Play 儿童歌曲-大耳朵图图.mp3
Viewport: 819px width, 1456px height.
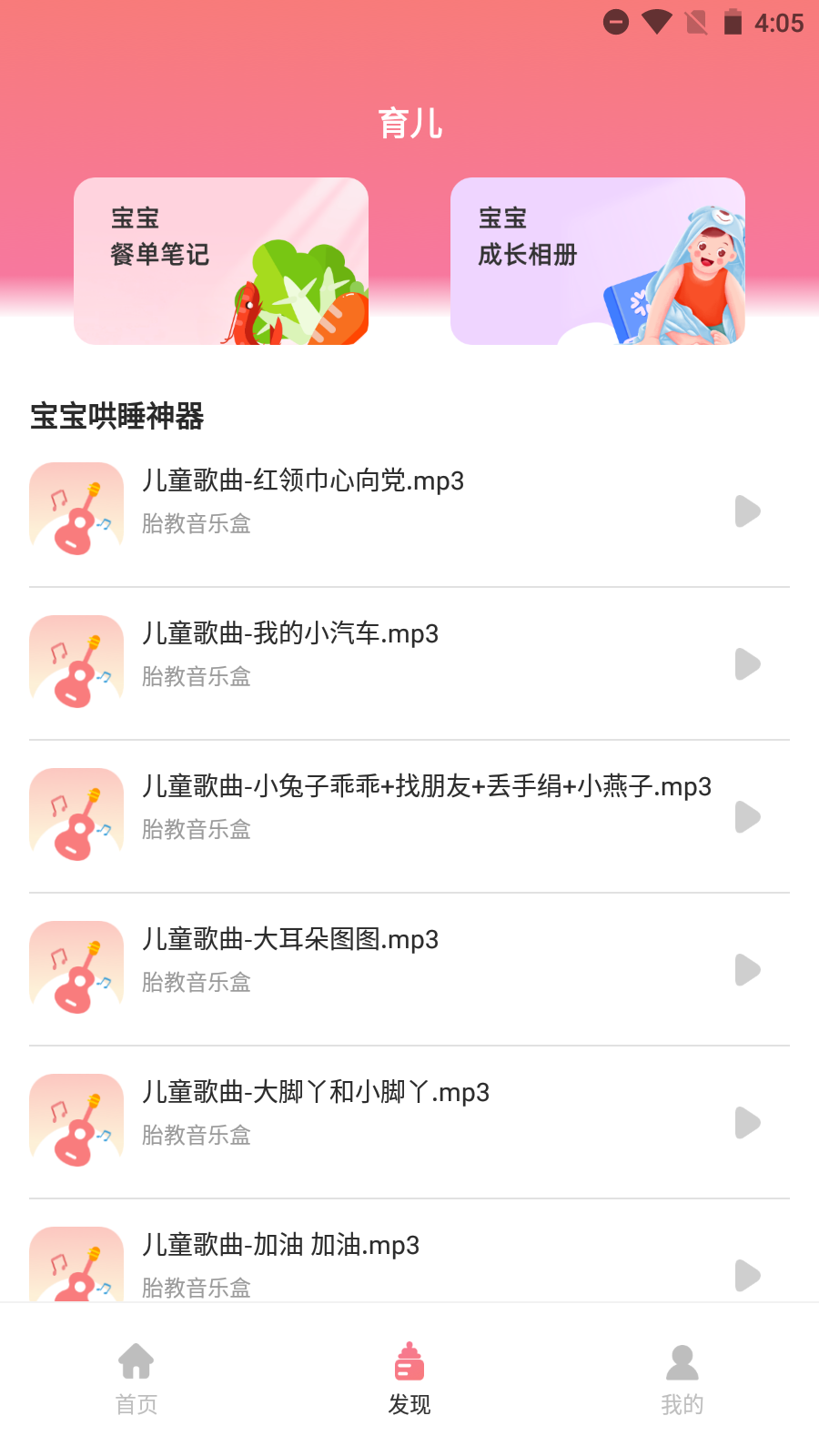pyautogui.click(x=747, y=970)
